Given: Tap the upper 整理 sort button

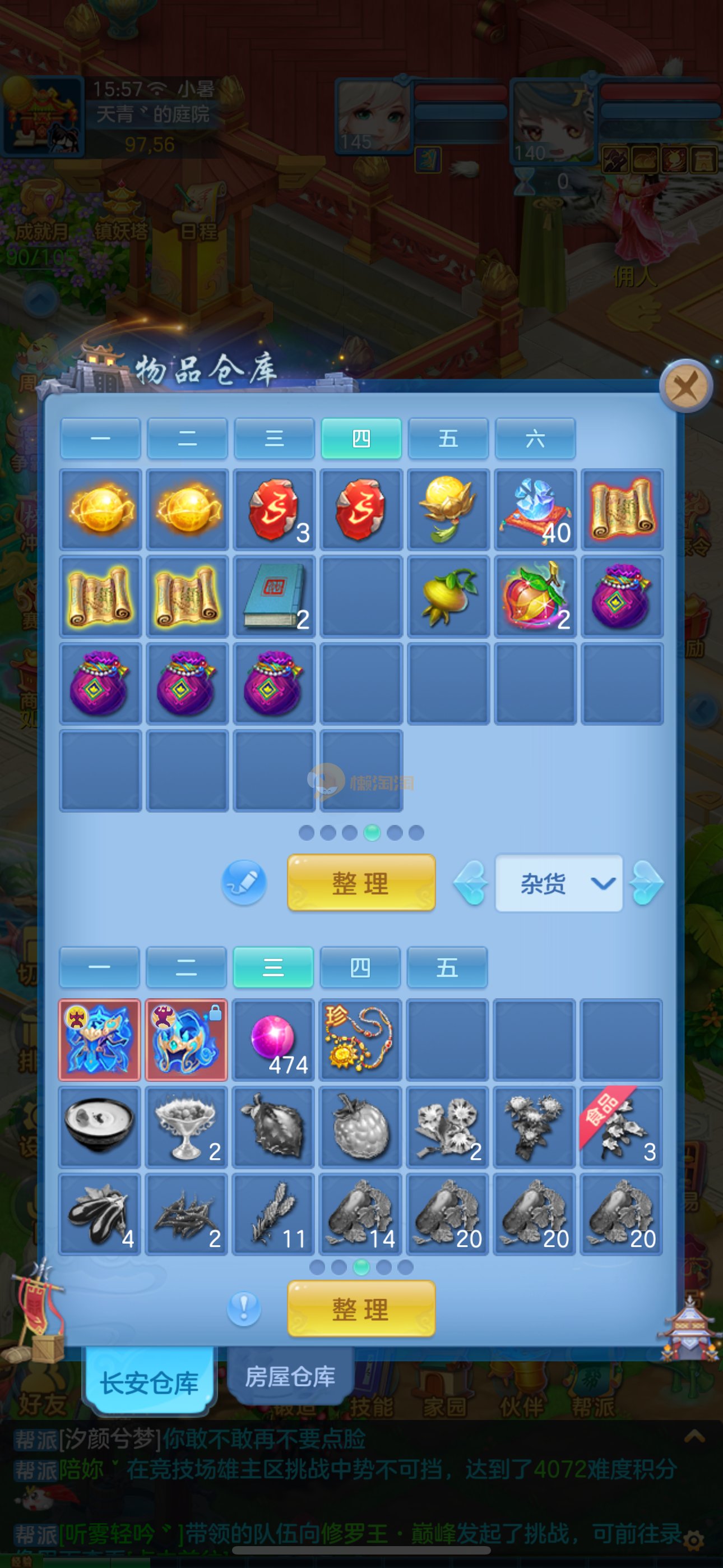Looking at the screenshot, I should [361, 883].
